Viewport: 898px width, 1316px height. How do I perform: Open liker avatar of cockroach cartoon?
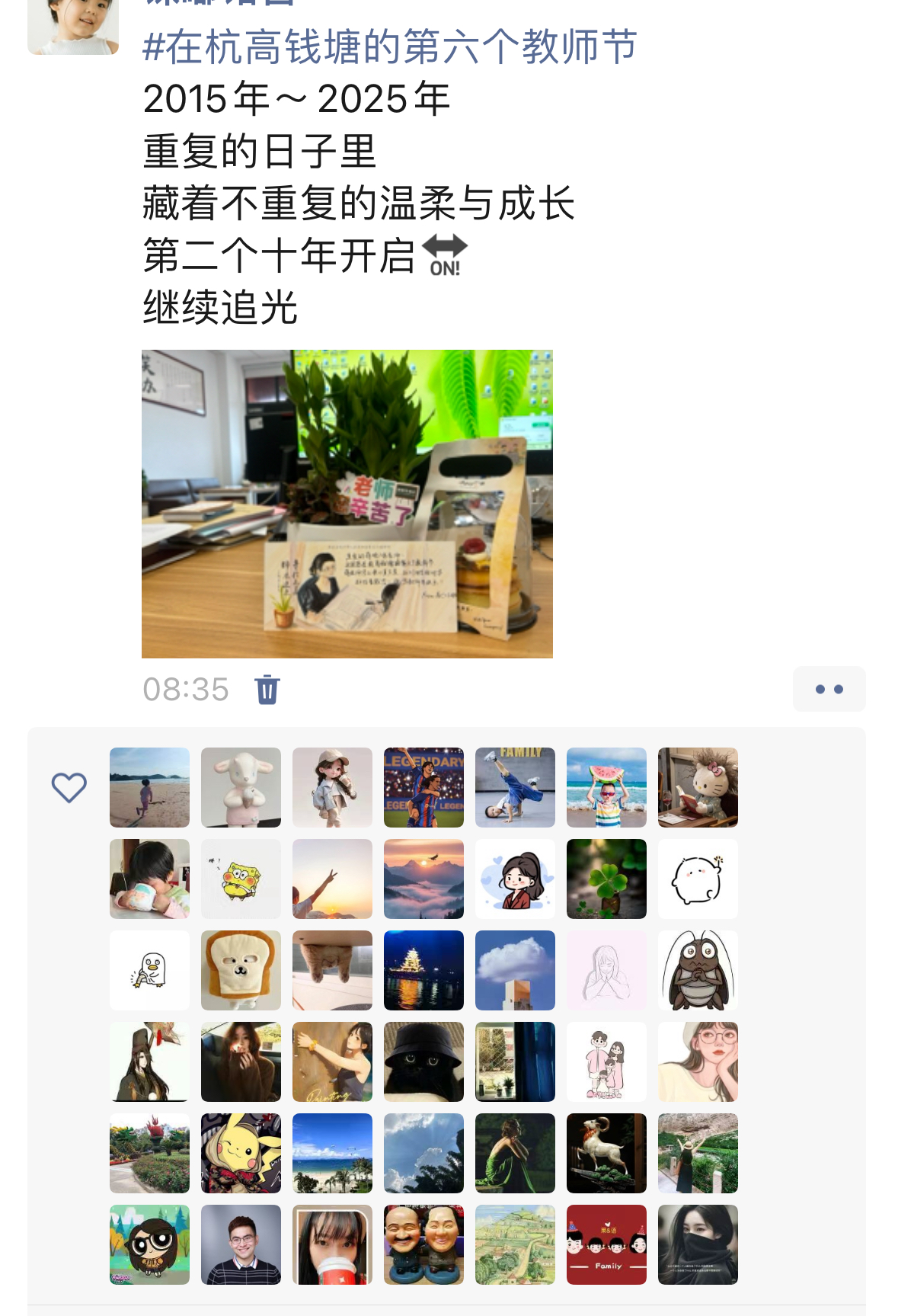698,970
